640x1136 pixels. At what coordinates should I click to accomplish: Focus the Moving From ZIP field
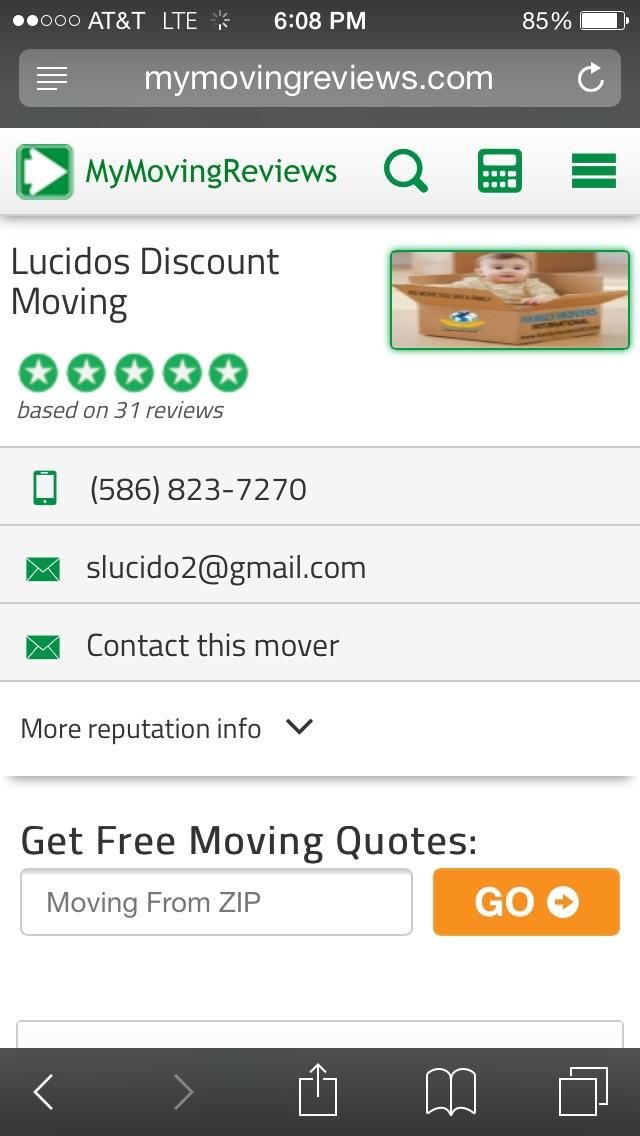click(x=216, y=902)
